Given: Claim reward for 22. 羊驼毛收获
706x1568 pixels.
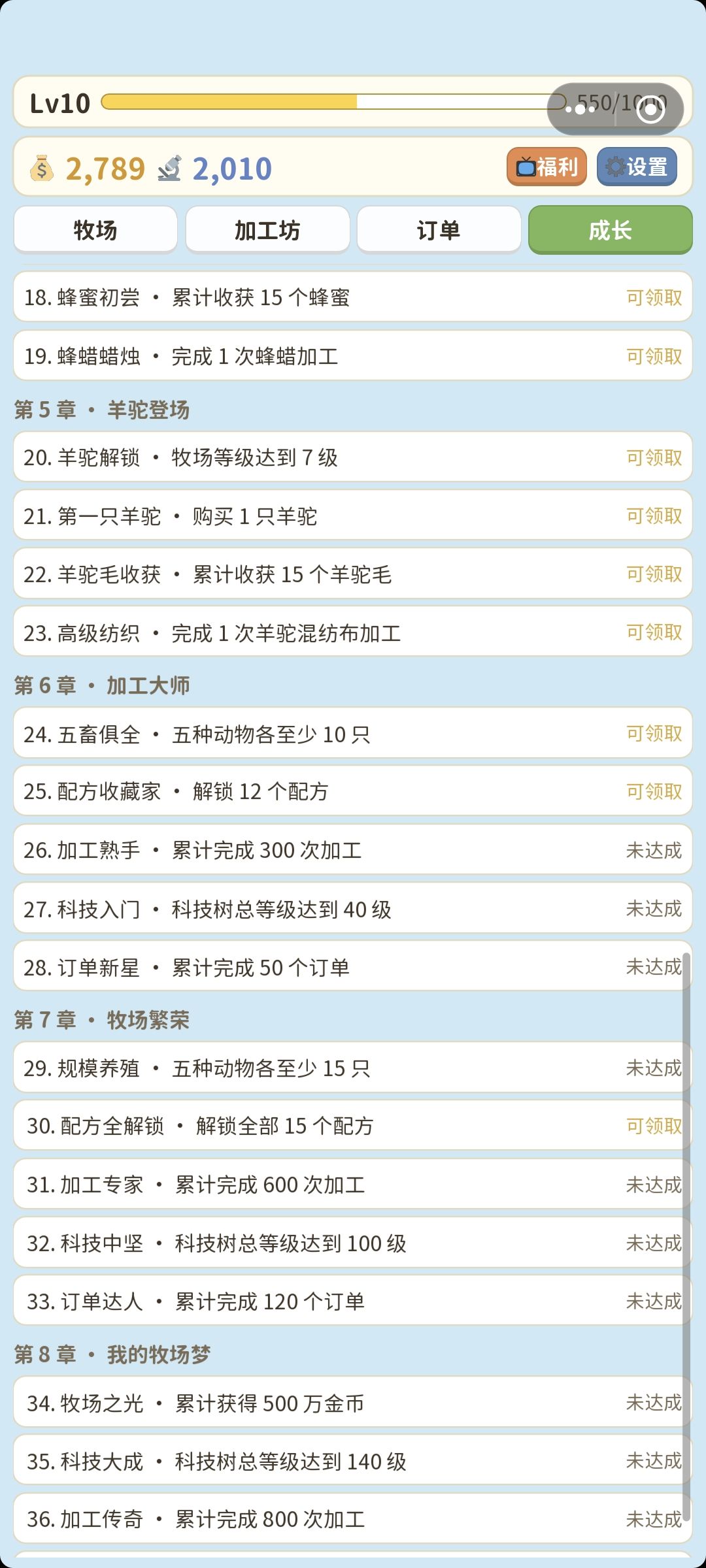Looking at the screenshot, I should (x=654, y=574).
